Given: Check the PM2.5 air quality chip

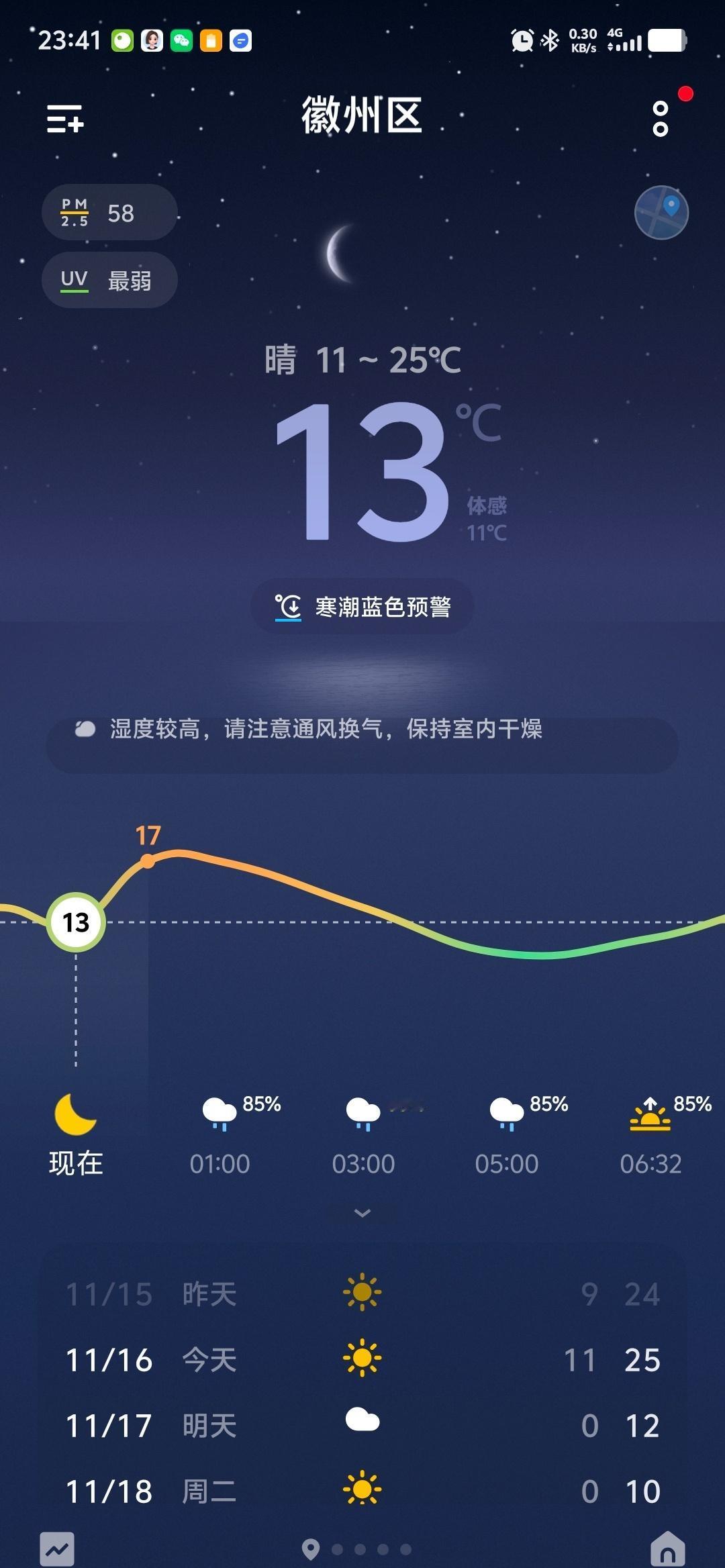Looking at the screenshot, I should point(109,213).
